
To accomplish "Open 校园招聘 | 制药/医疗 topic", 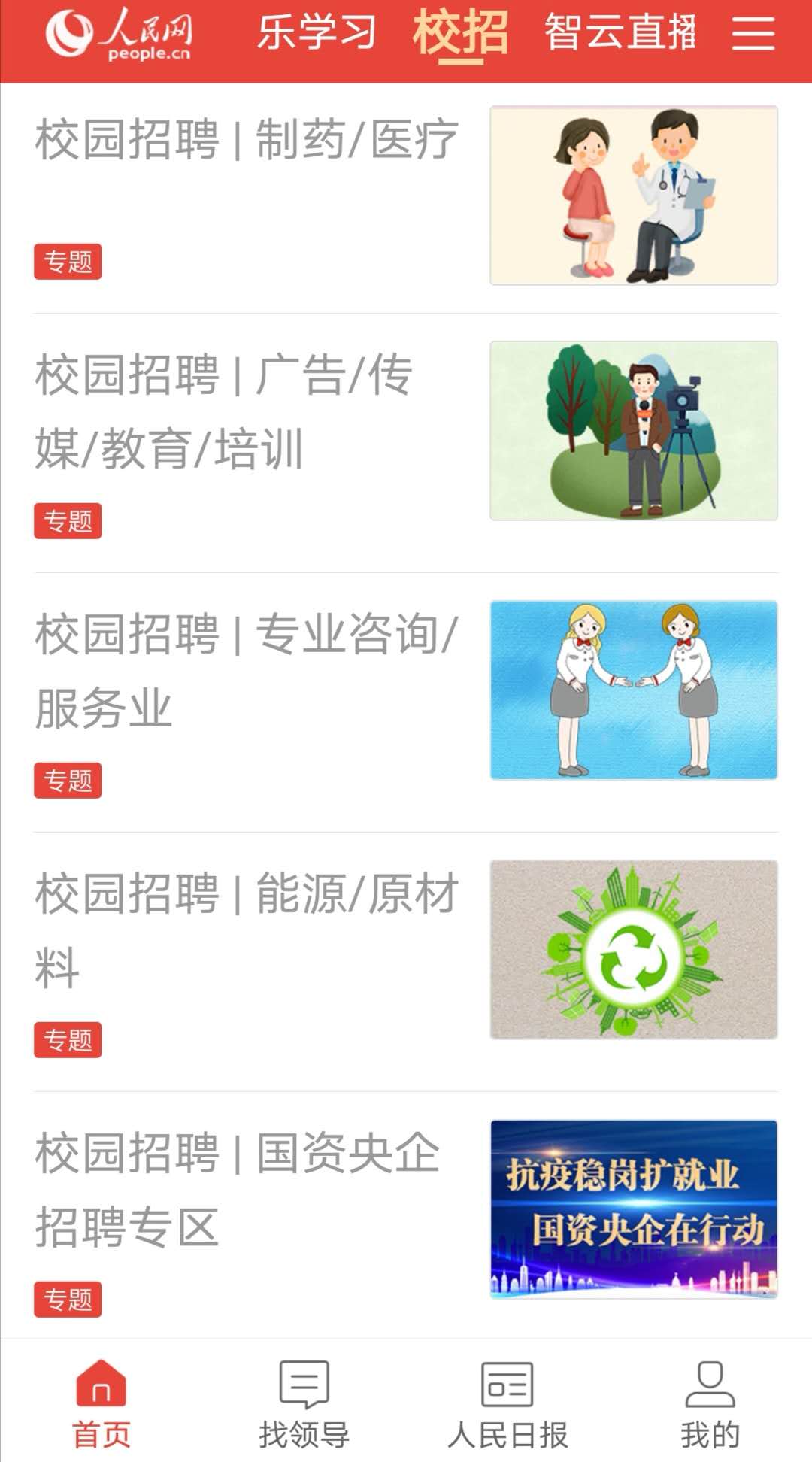I will 247,140.
